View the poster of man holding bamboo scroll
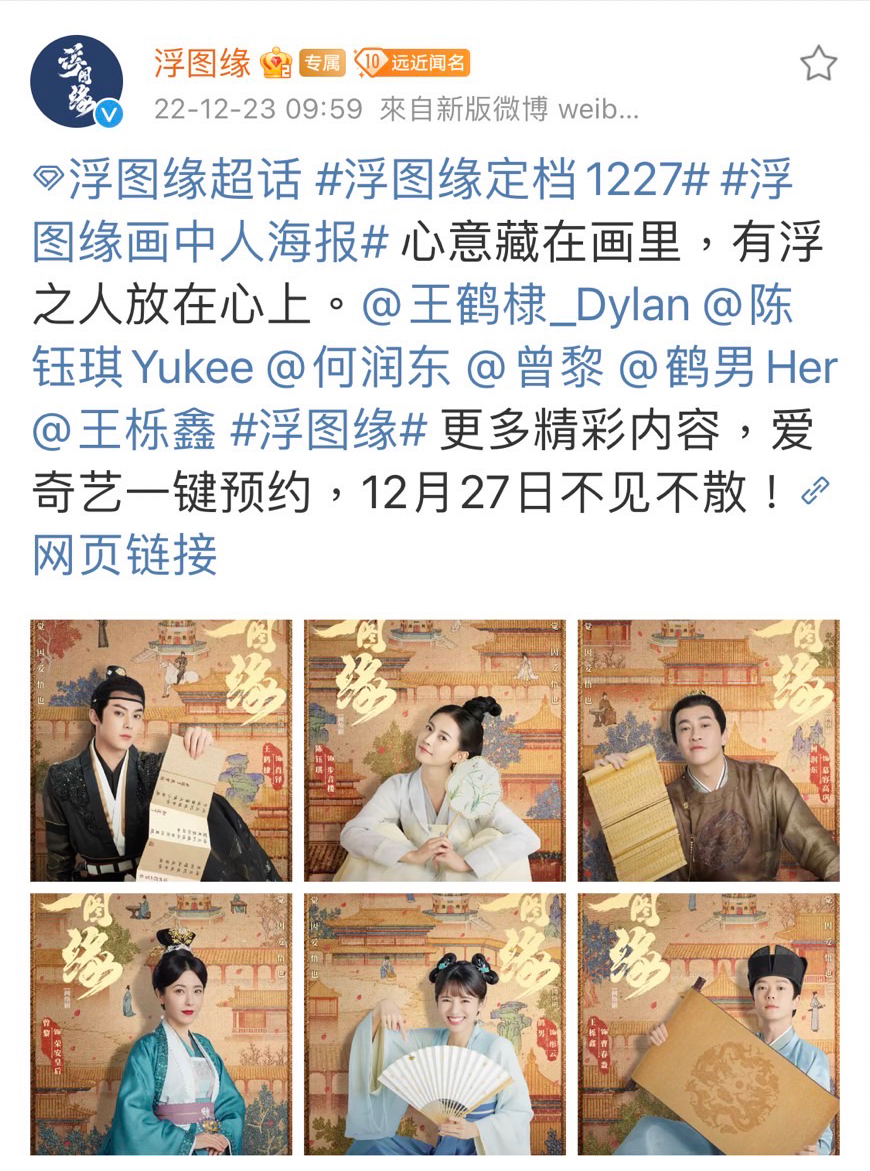 click(708, 750)
